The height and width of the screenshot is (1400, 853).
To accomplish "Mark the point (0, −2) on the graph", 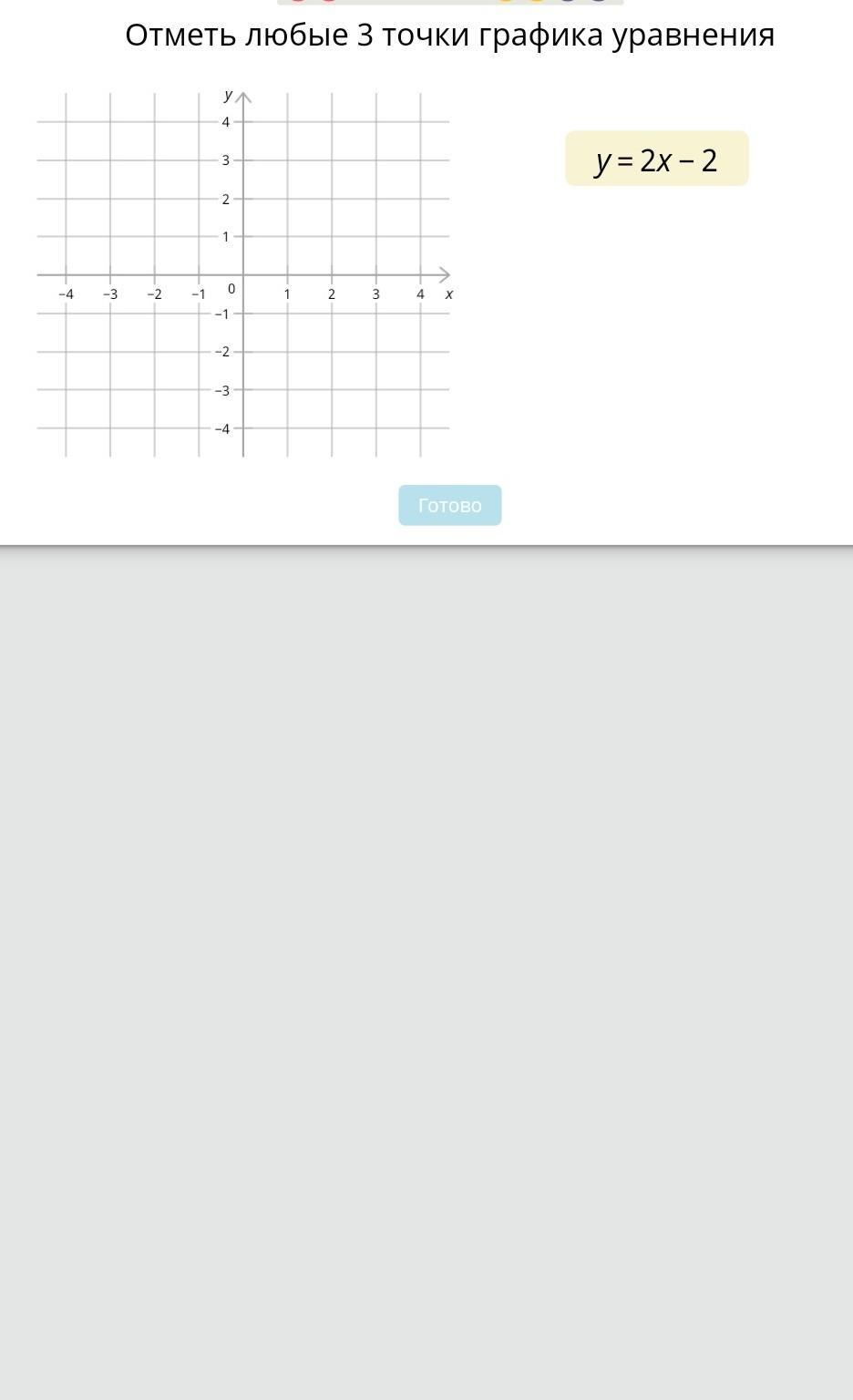I will pos(243,352).
